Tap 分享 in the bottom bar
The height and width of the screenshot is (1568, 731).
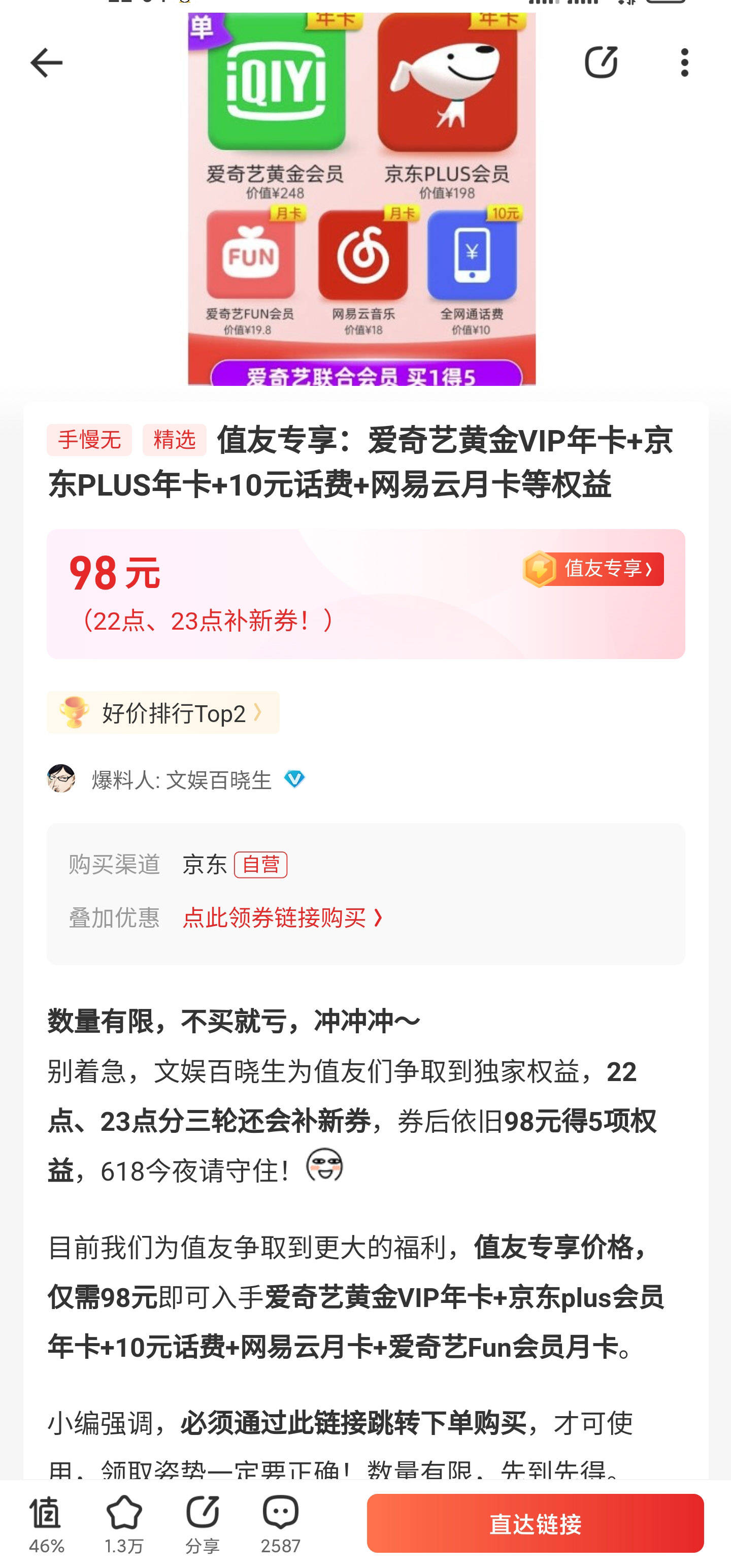tap(202, 1523)
